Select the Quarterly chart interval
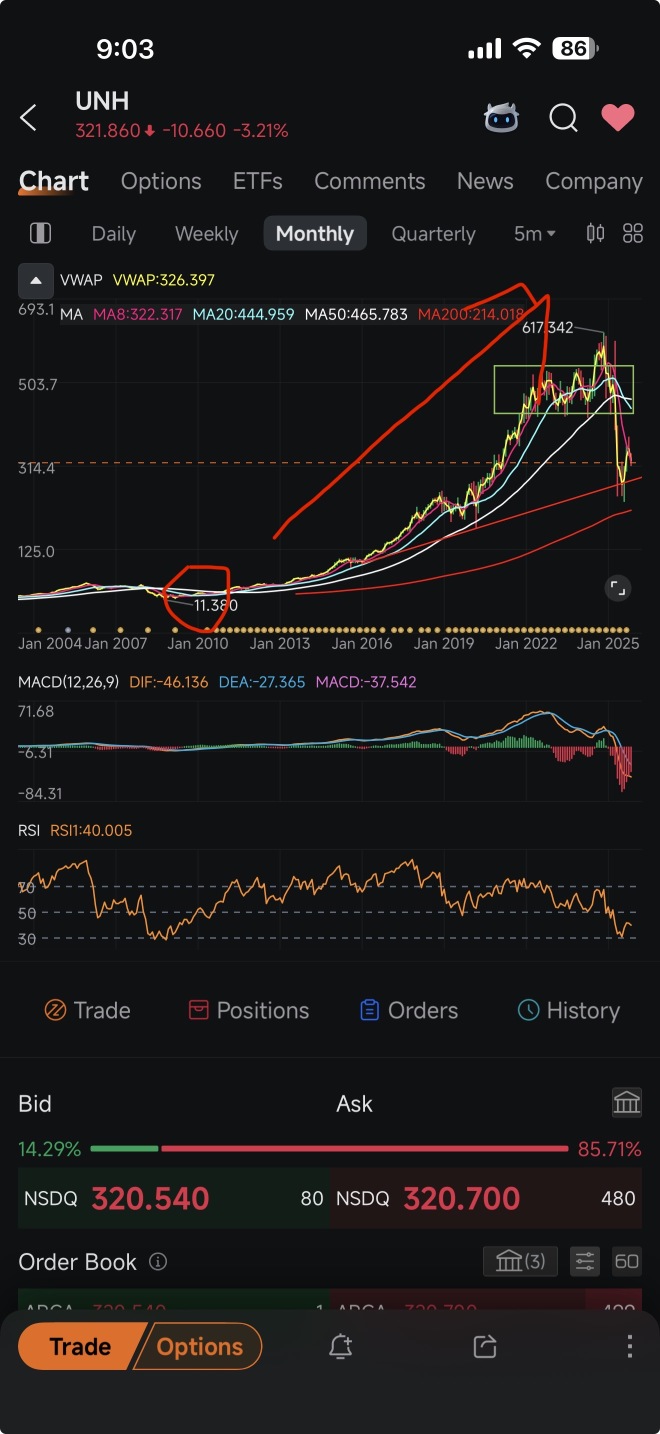This screenshot has height=1434, width=660. pos(433,234)
